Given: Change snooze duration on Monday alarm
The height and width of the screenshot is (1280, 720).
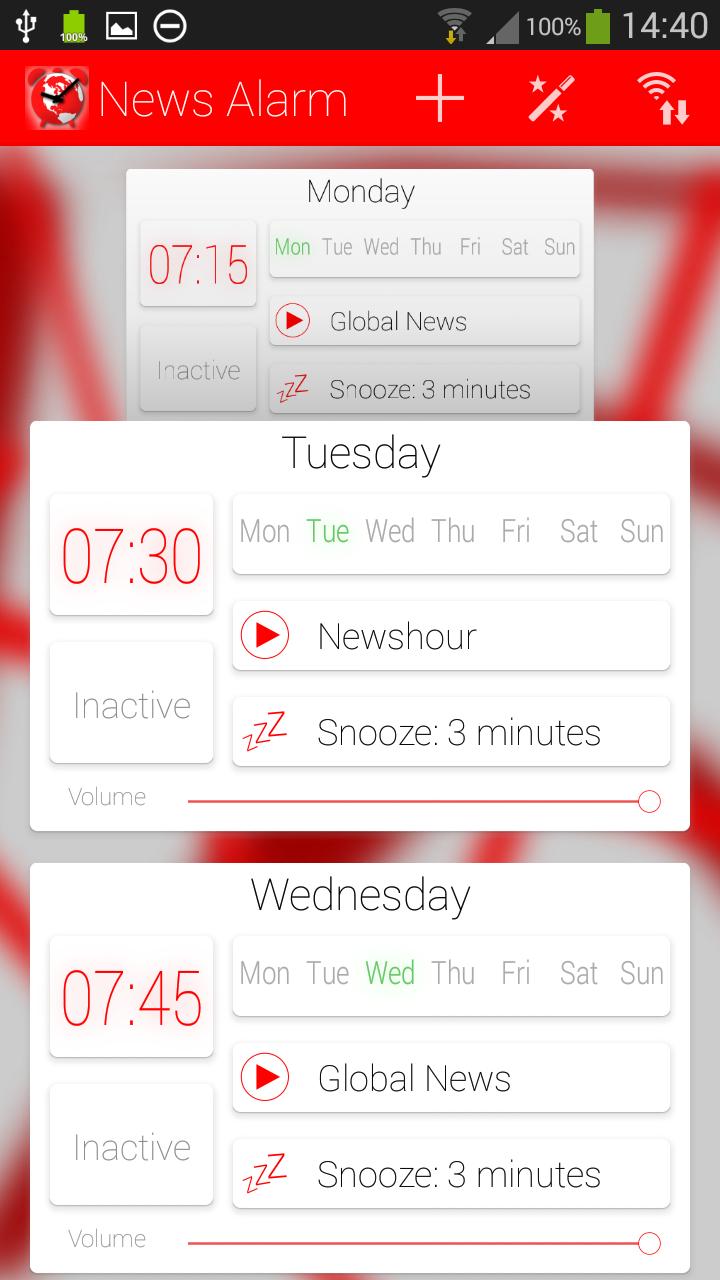Looking at the screenshot, I should coord(424,389).
